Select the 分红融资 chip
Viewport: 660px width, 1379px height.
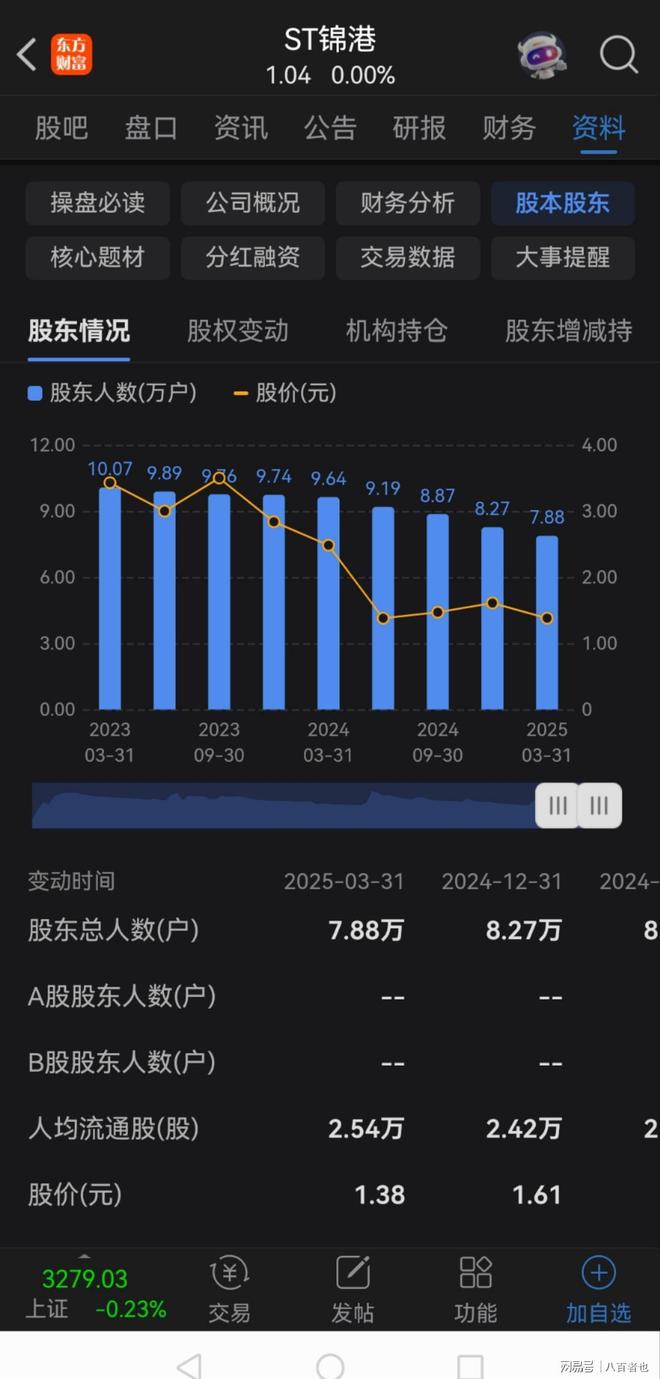click(x=253, y=258)
